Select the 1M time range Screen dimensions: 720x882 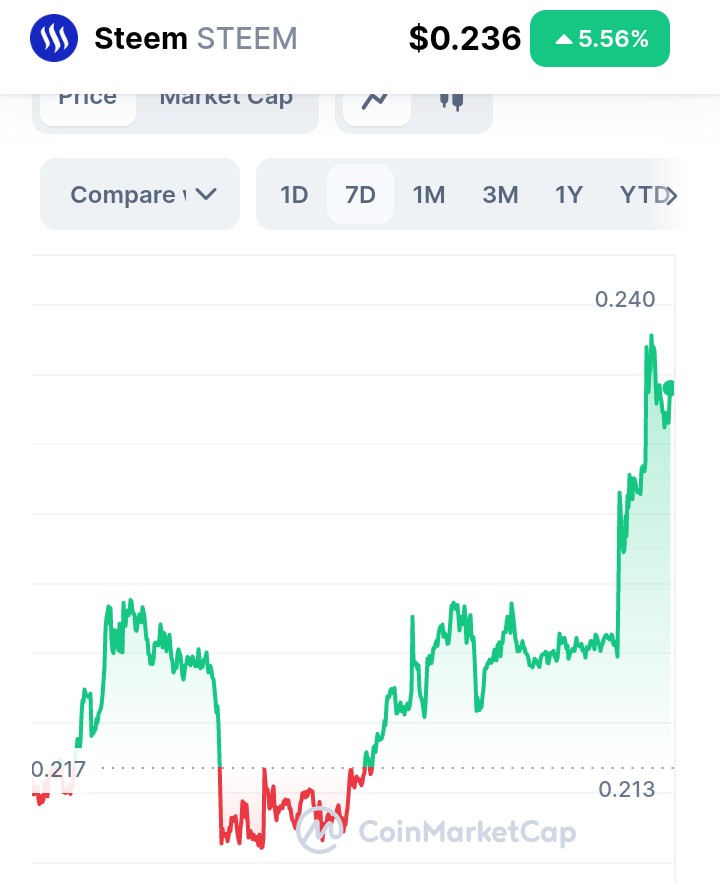pyautogui.click(x=429, y=194)
